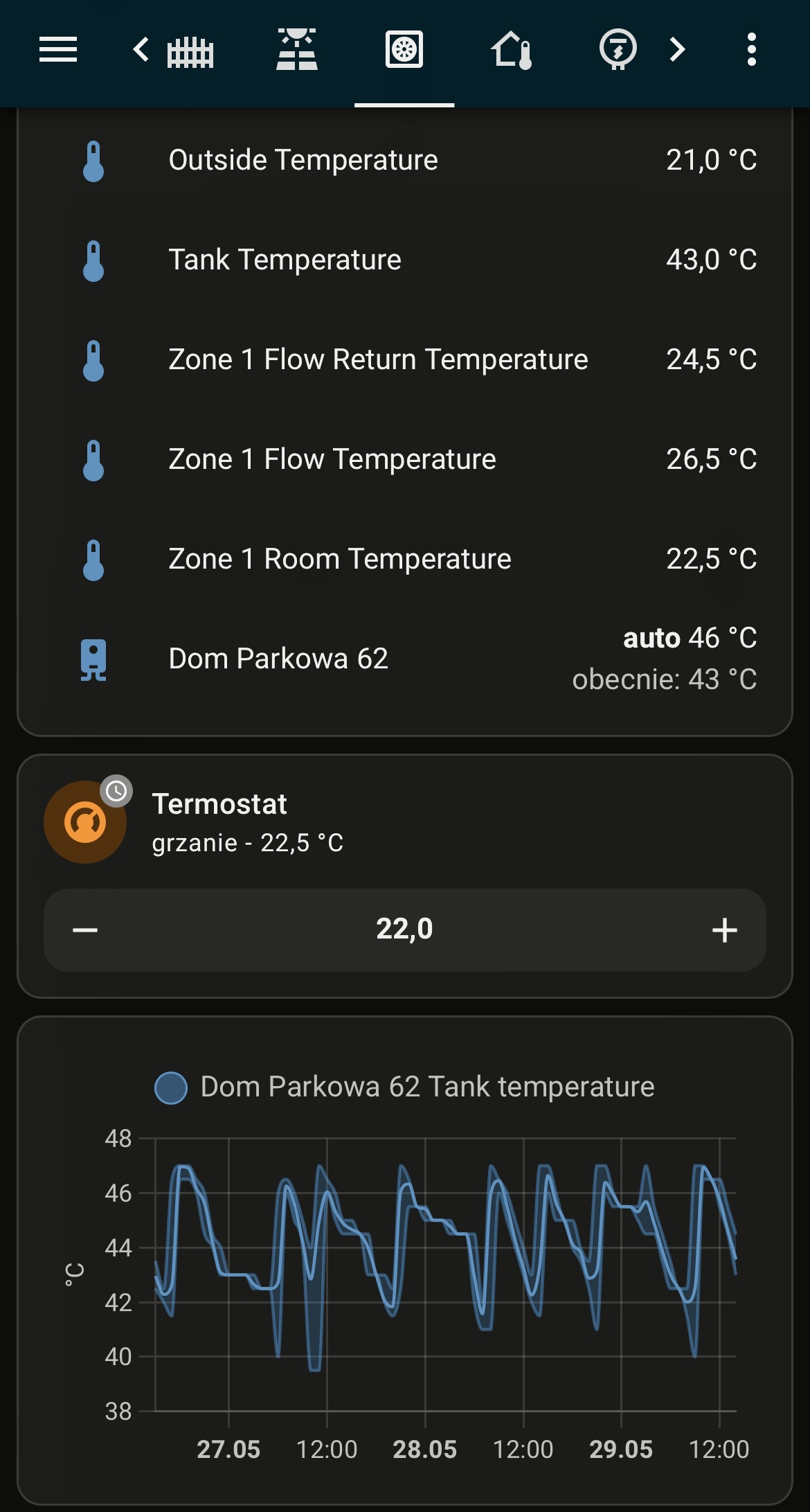Open Tank Temperature details
Image resolution: width=810 pixels, height=1512 pixels.
point(405,260)
